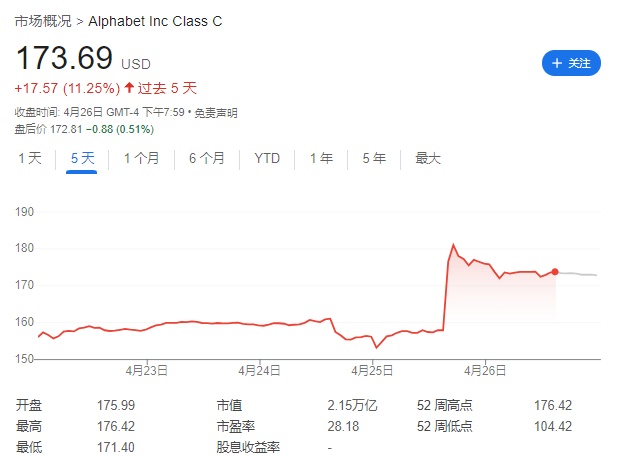Open the 免责声明 disclaimer link

tap(216, 113)
